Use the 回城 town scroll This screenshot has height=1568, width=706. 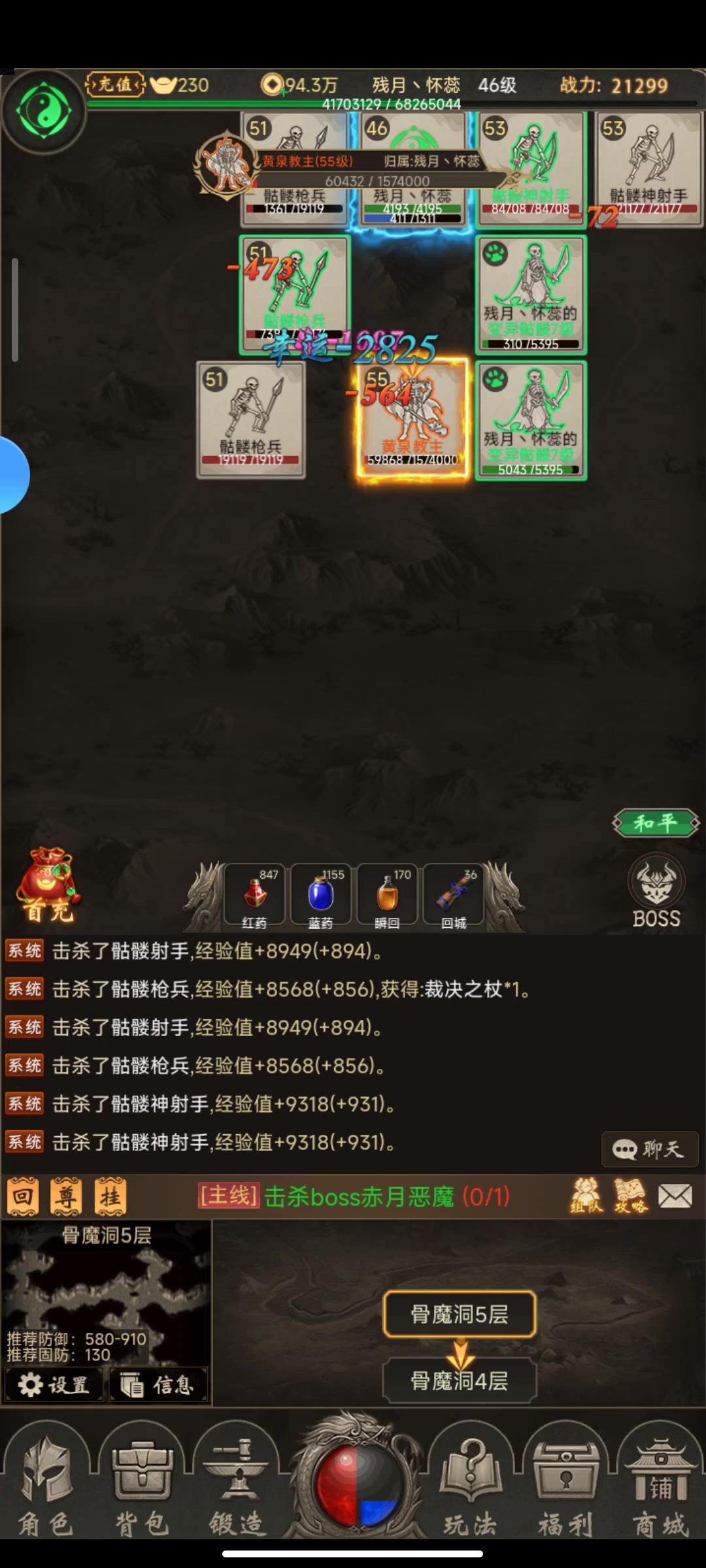tap(454, 896)
